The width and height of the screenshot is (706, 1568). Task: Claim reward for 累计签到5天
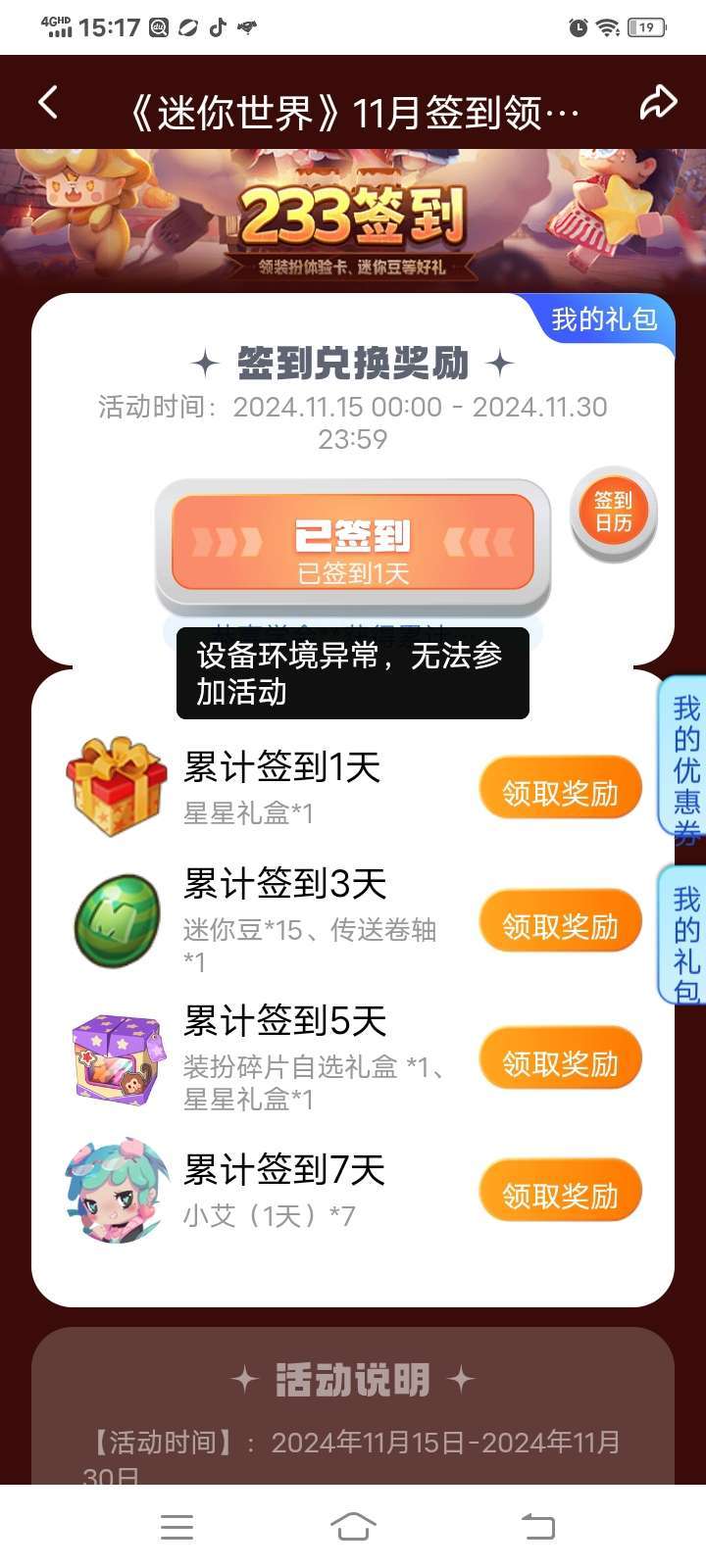(x=560, y=1062)
